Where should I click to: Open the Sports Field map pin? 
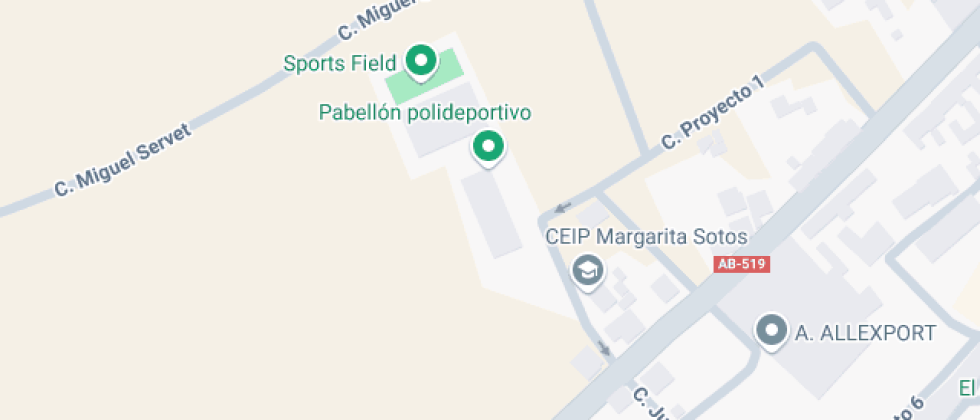tap(421, 63)
